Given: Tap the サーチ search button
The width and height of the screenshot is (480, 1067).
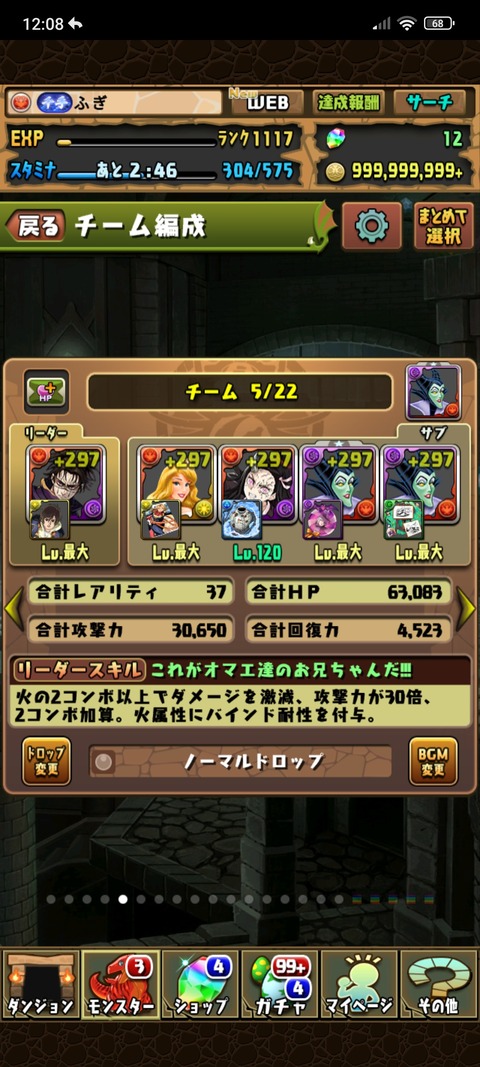Looking at the screenshot, I should point(430,102).
